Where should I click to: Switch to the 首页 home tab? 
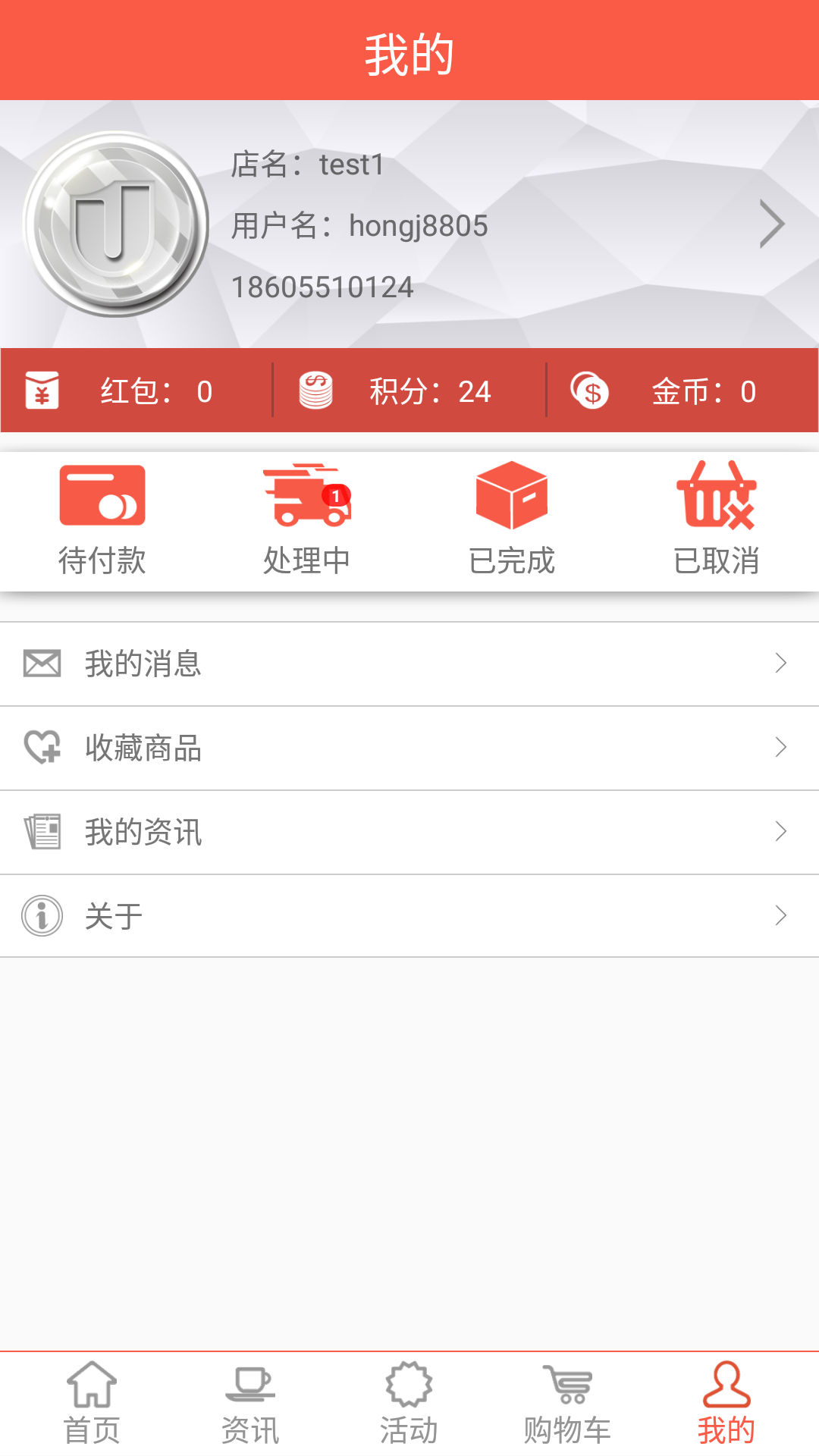click(x=92, y=1404)
